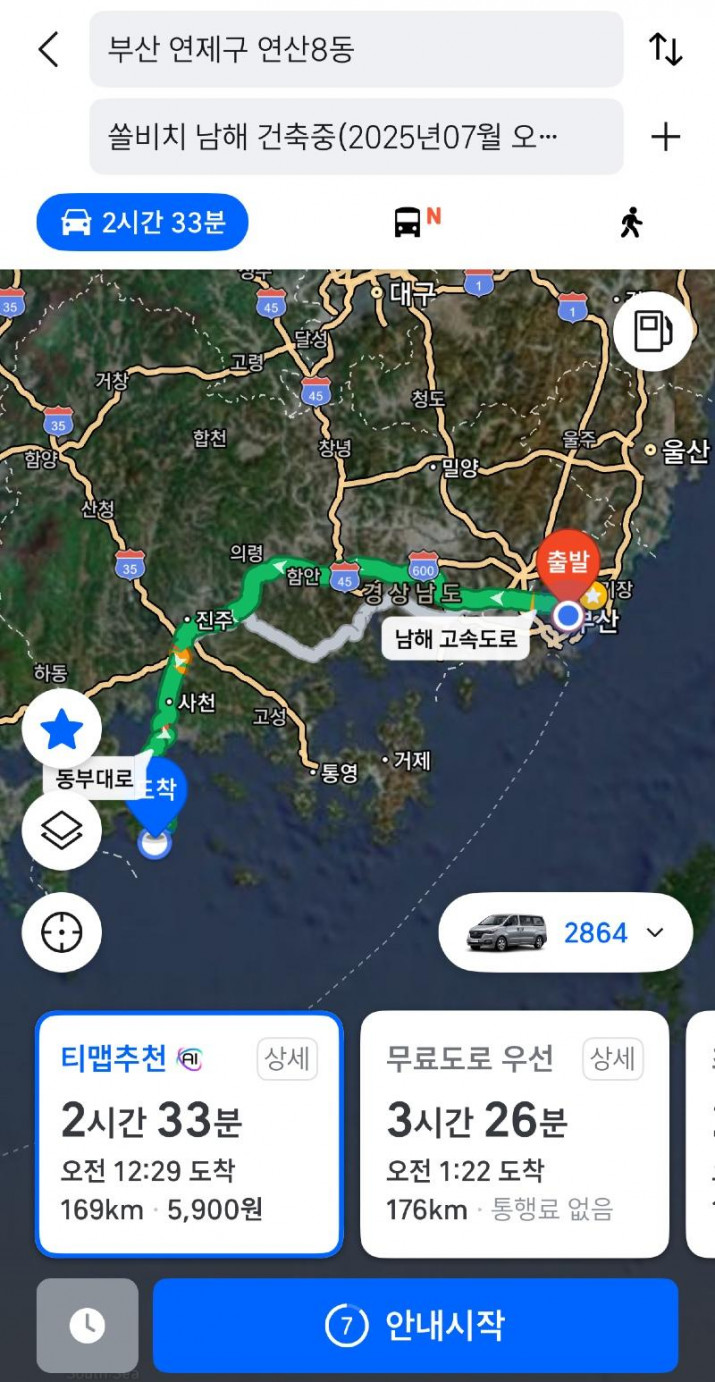The height and width of the screenshot is (1382, 715).
Task: Center map on current location
Action: (62, 932)
